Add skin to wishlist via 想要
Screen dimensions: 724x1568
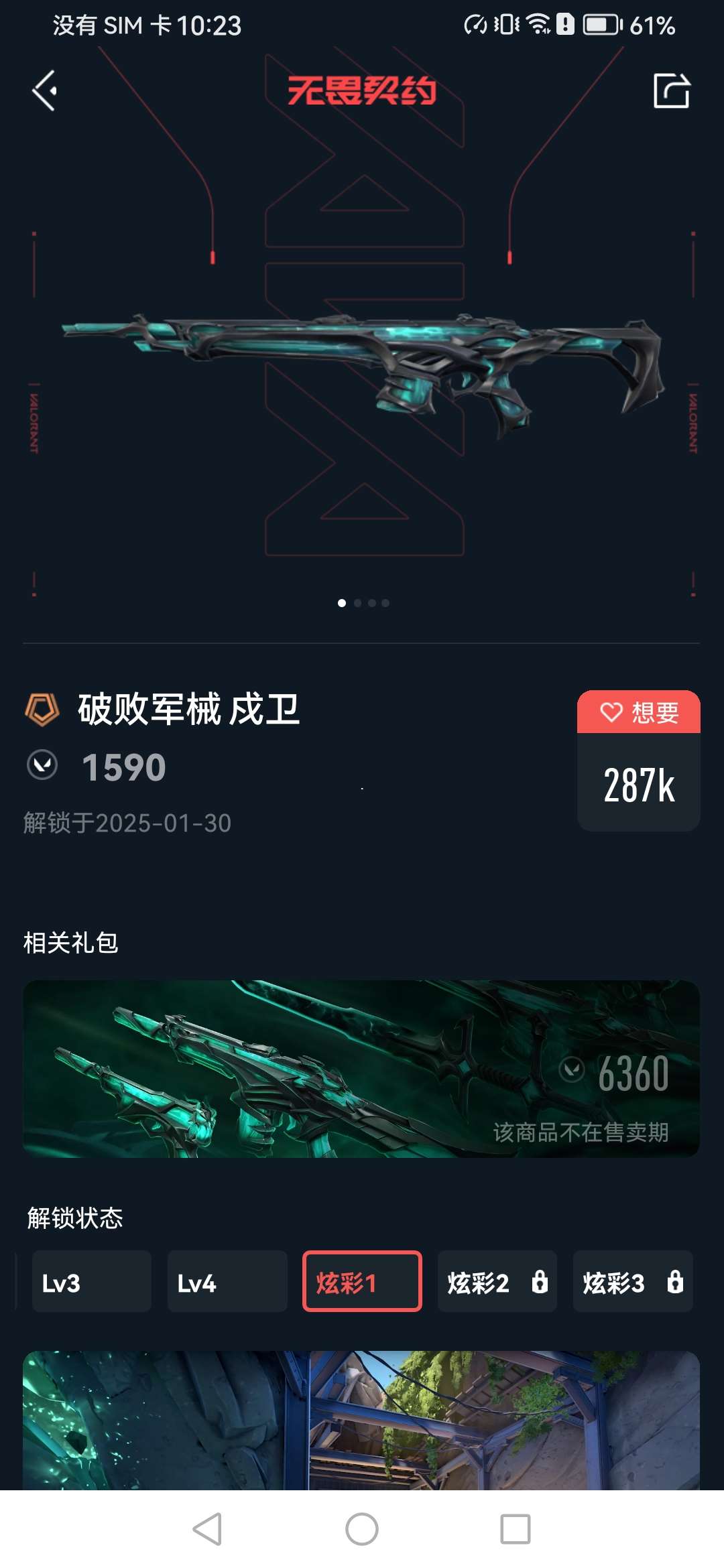click(x=638, y=712)
